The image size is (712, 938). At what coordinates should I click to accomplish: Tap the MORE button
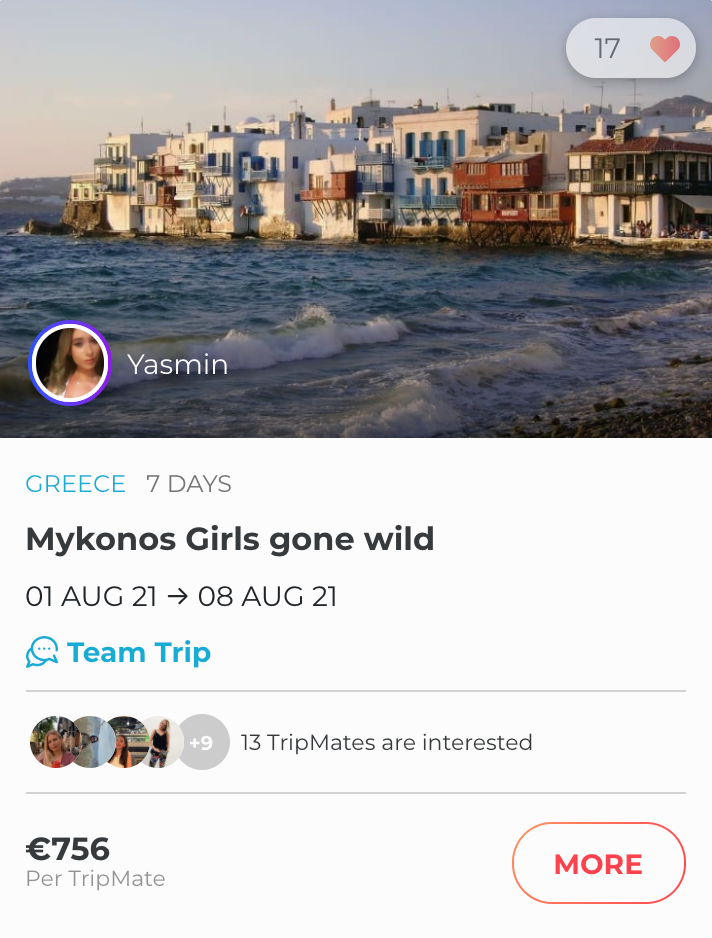pyautogui.click(x=598, y=863)
